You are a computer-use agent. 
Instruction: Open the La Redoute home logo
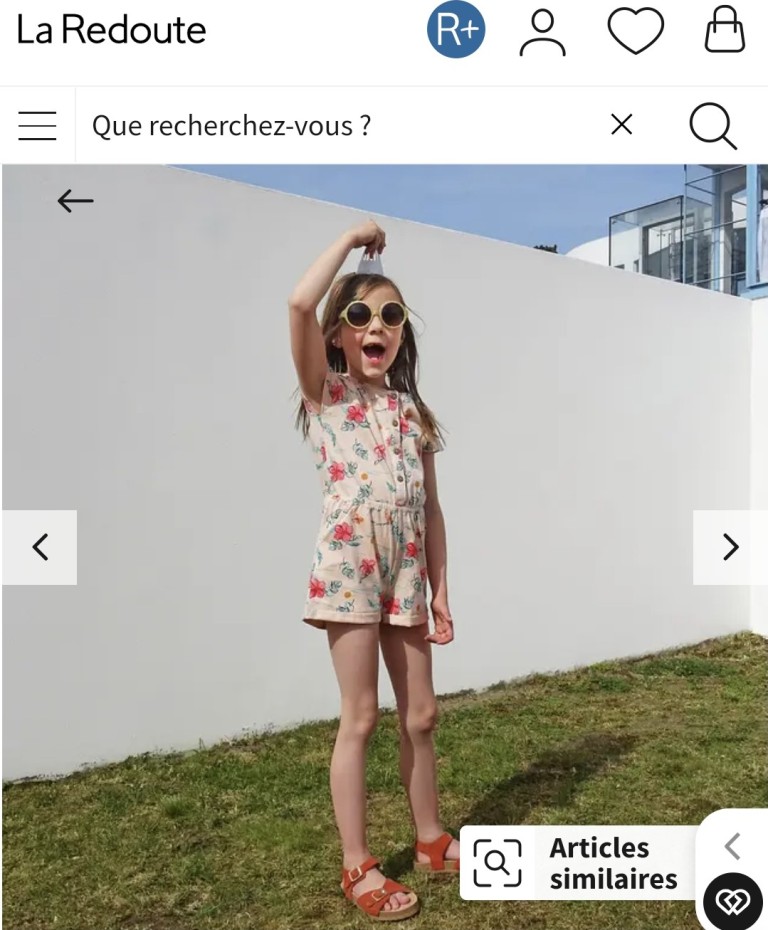pos(111,31)
